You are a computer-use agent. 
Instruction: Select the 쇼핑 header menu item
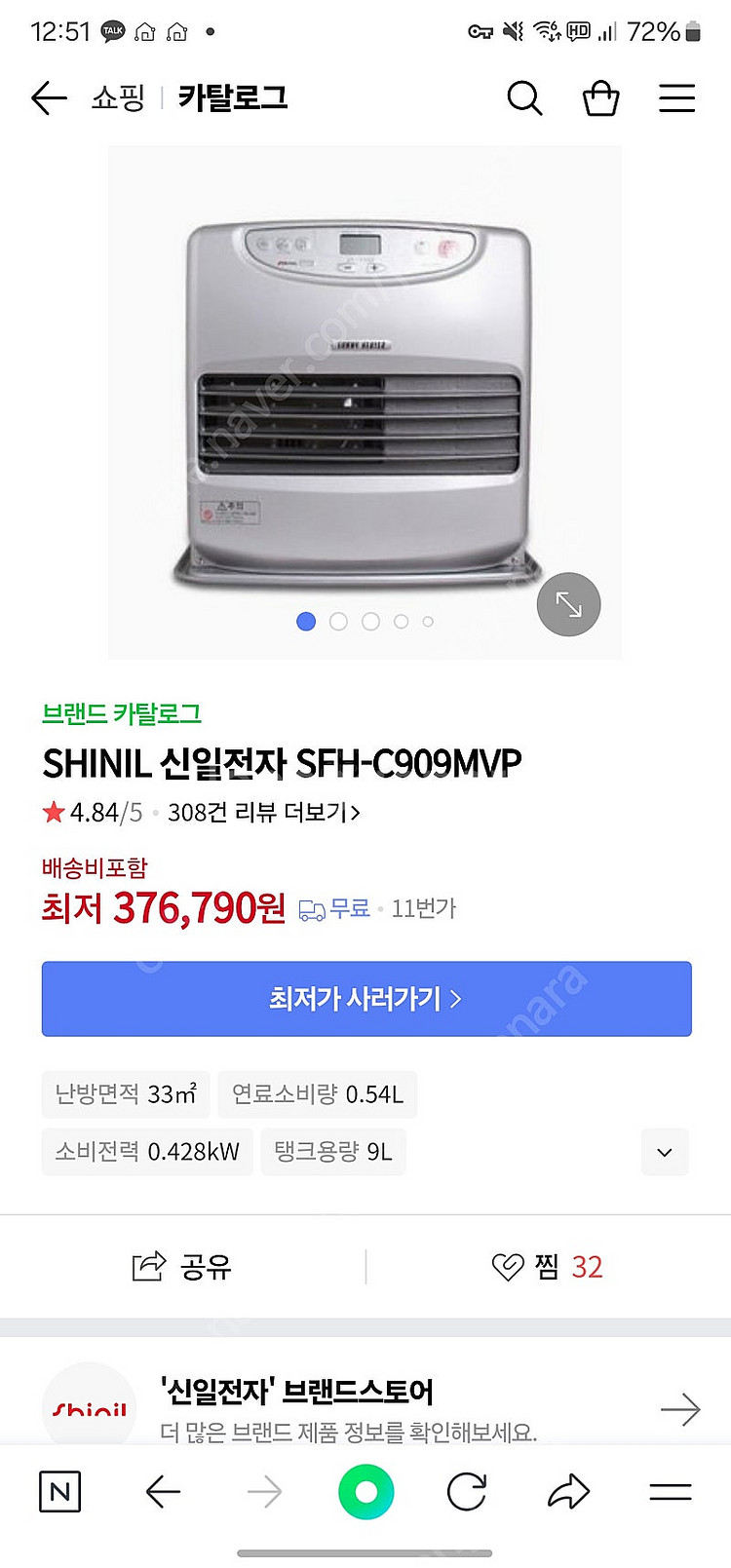click(116, 98)
